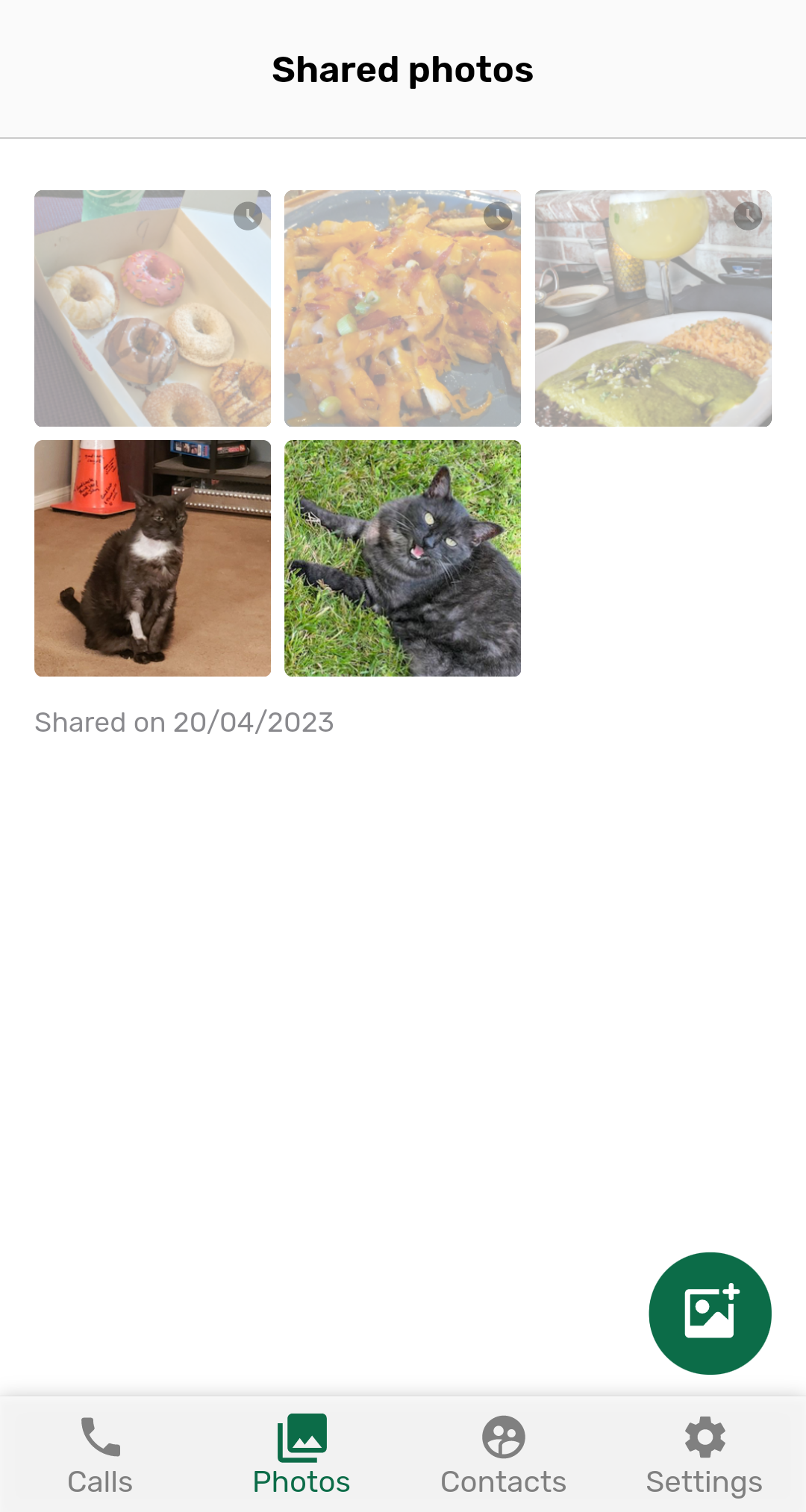Open the cocktail and enchilada photo

pyautogui.click(x=653, y=308)
